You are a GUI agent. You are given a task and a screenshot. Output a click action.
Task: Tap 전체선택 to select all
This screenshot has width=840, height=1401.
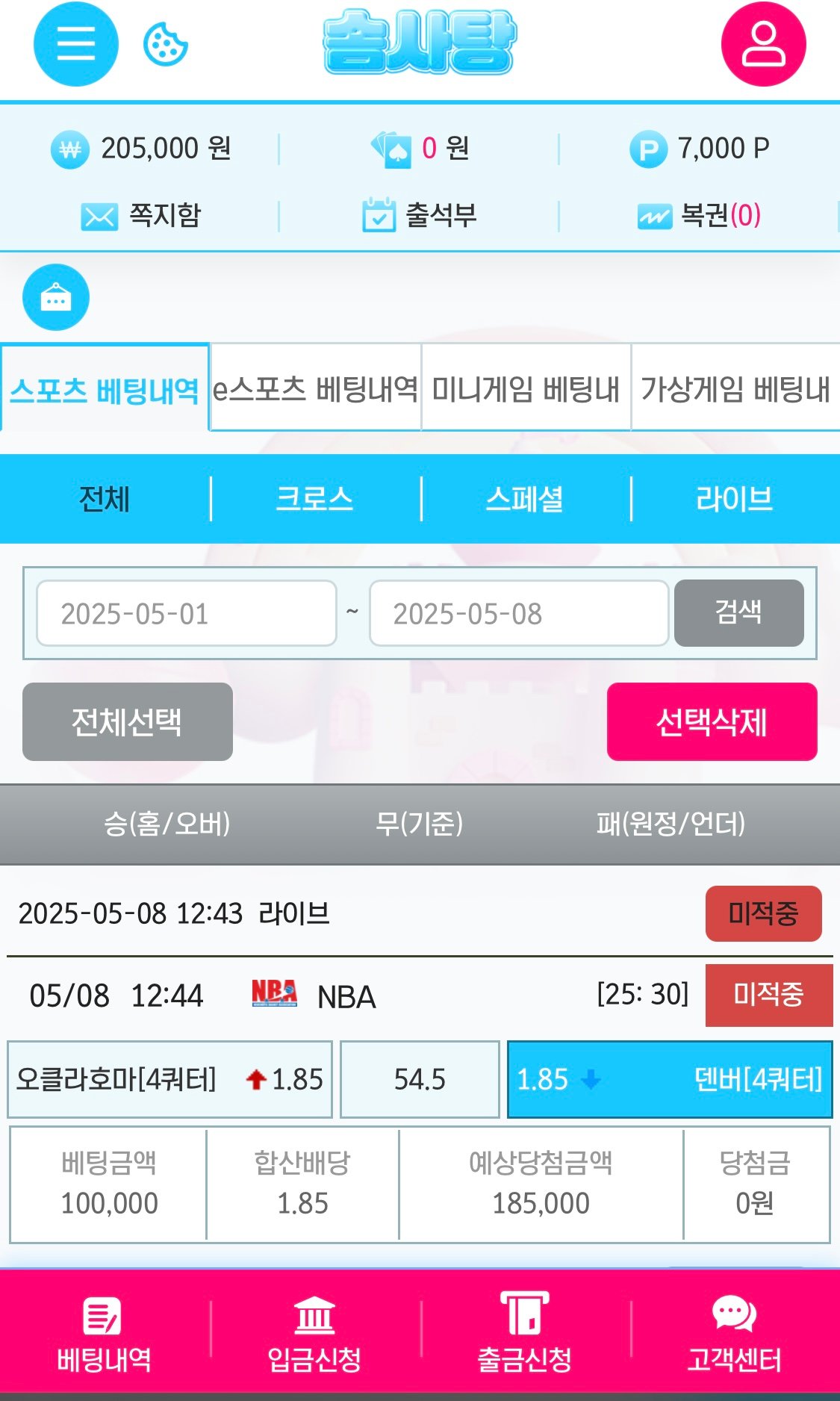(127, 722)
